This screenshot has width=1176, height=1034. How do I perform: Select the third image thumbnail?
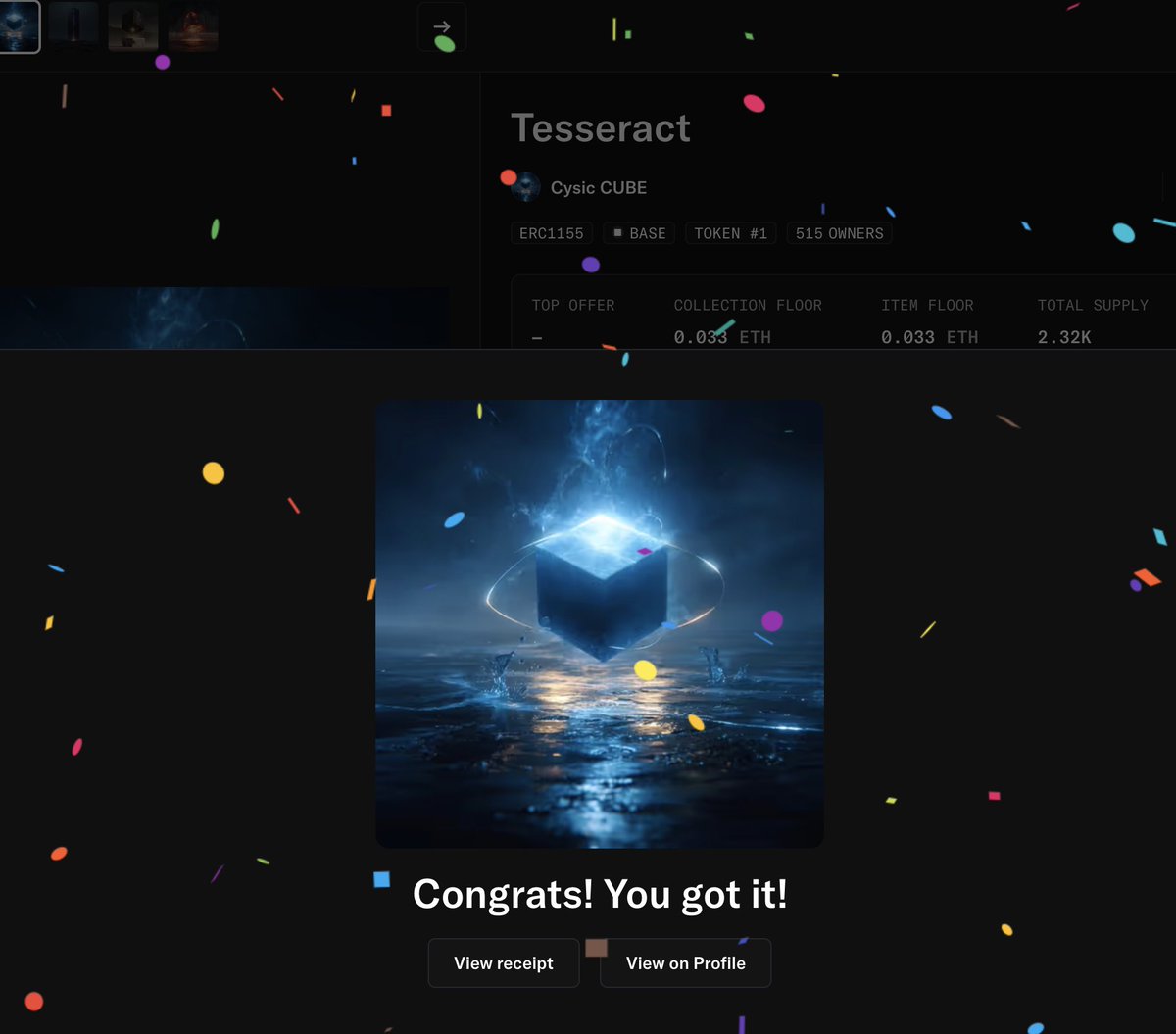pos(133,26)
